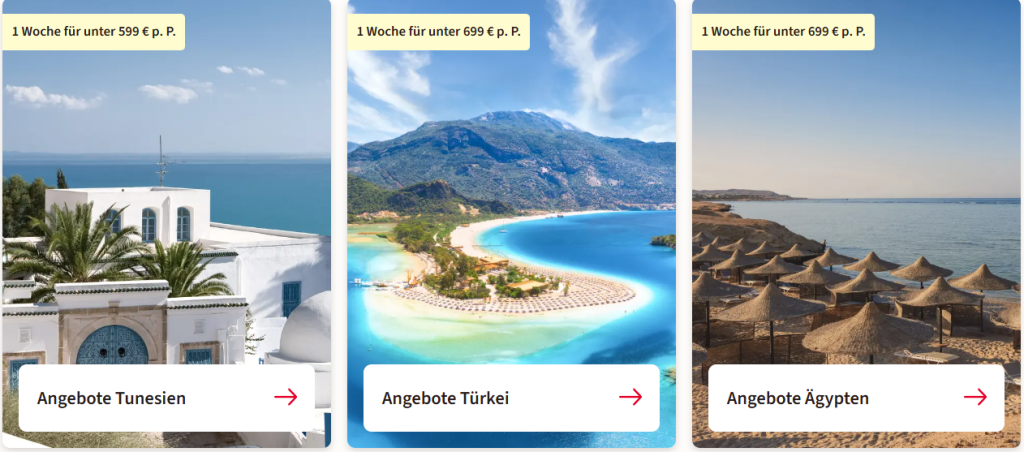Open the Angebote Tunesien offers
The width and height of the screenshot is (1024, 452).
coord(166,398)
